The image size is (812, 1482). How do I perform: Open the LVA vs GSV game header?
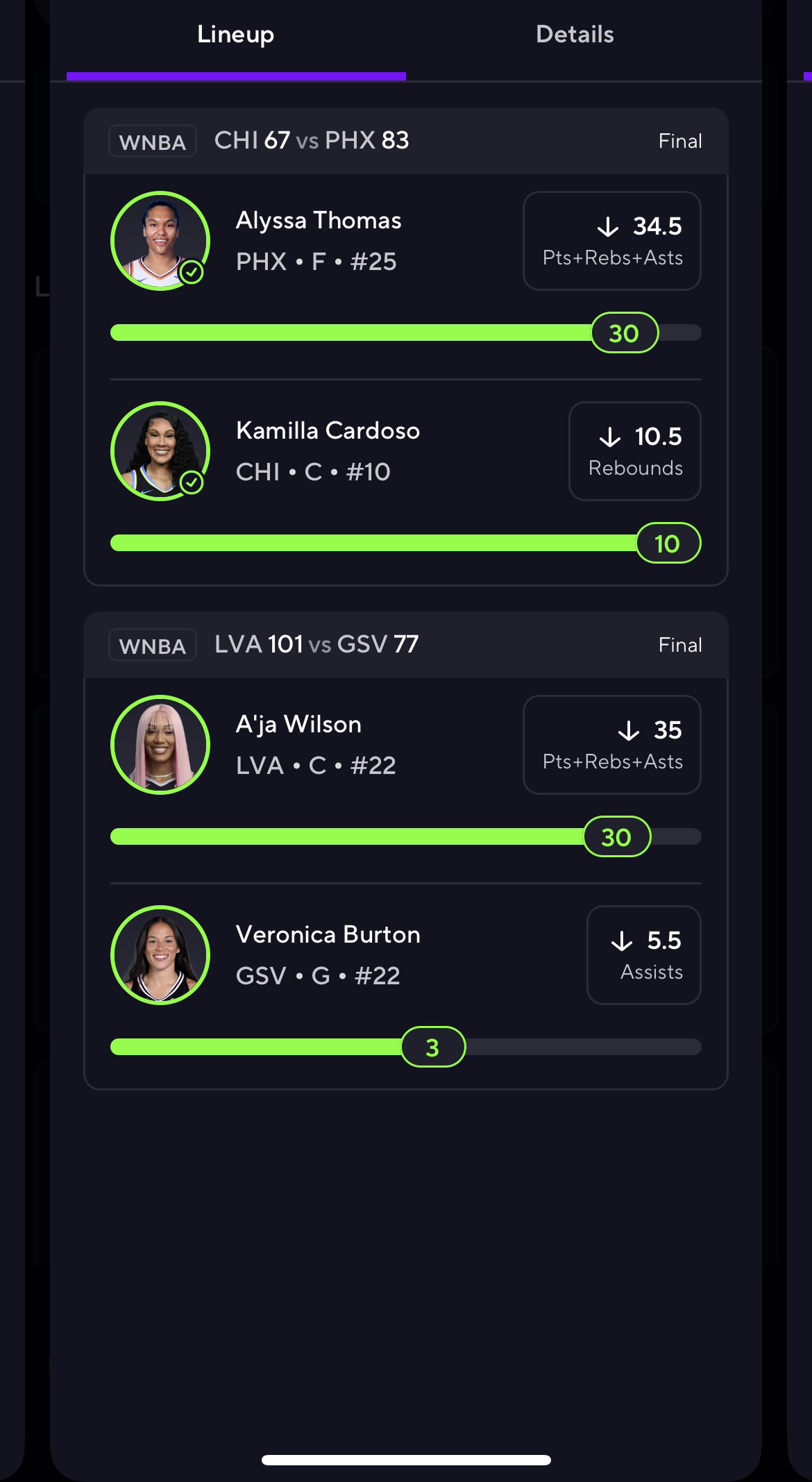405,645
